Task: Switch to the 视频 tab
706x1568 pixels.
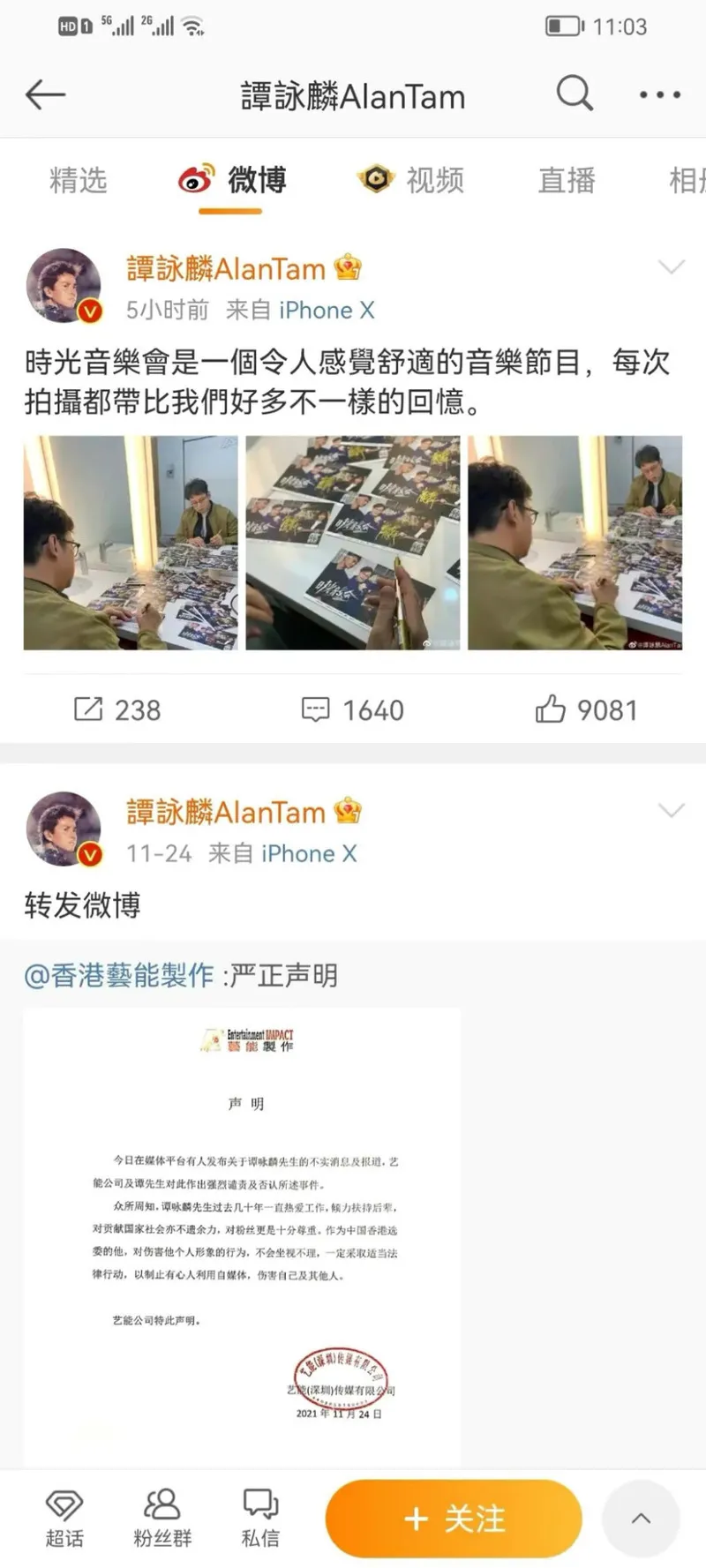Action: 411,180
